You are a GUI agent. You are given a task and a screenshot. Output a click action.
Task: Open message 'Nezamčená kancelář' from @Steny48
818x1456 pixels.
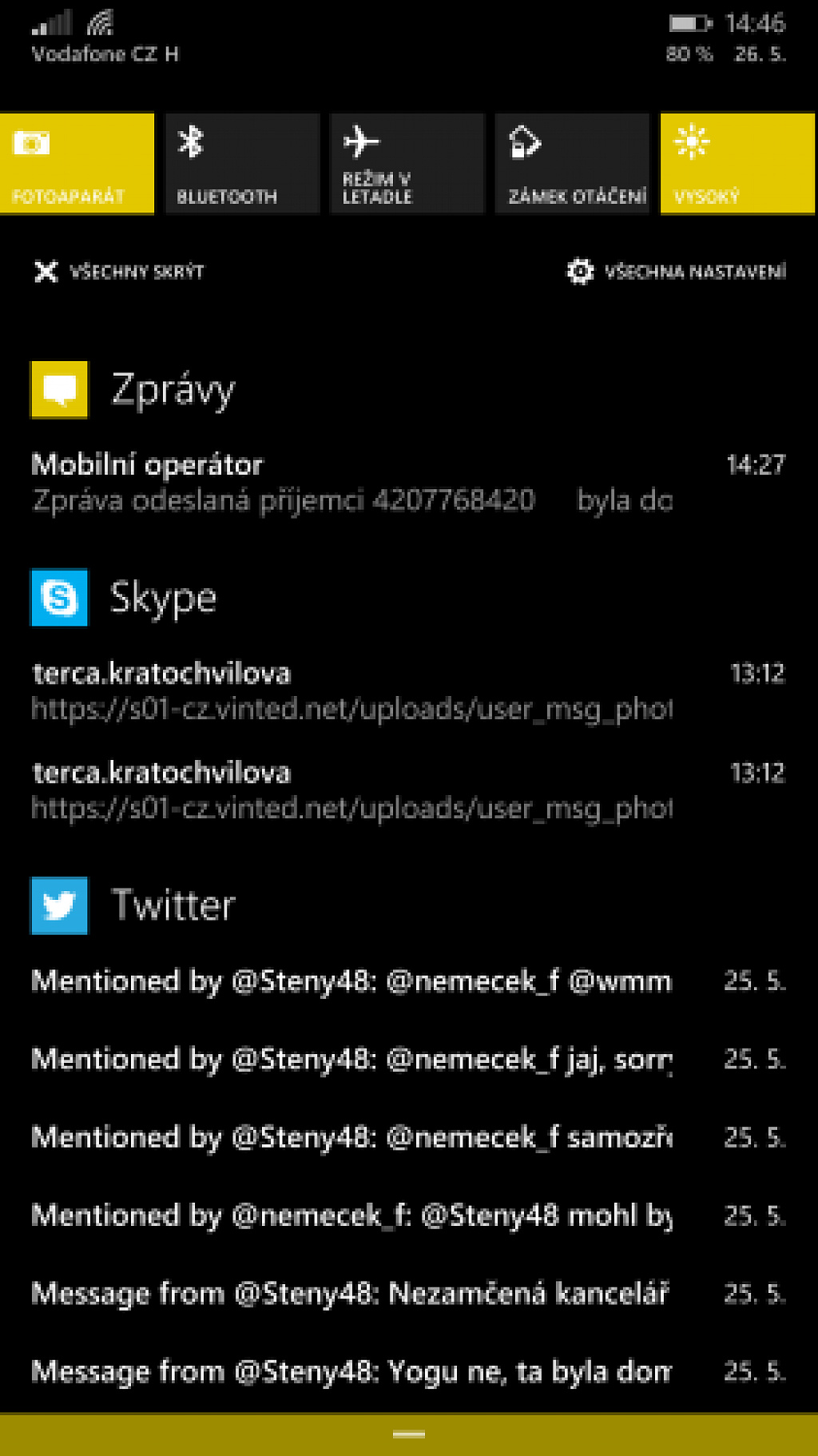click(x=408, y=1294)
